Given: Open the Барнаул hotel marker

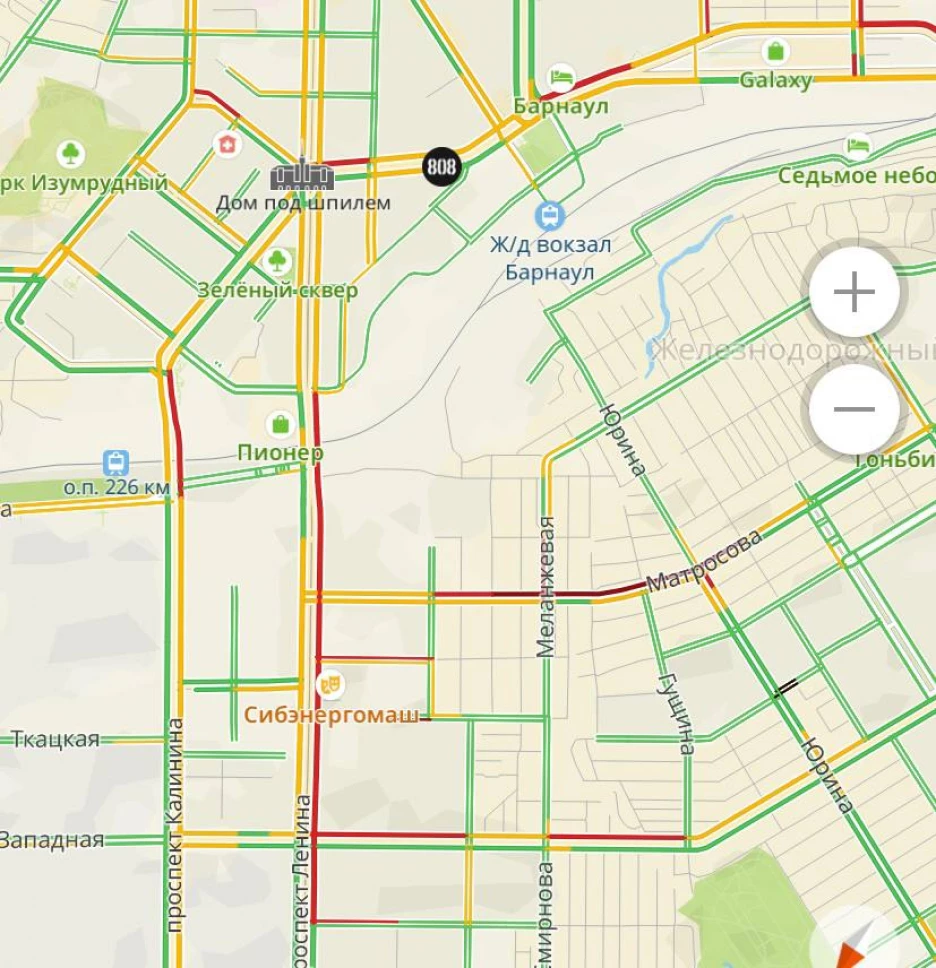Looking at the screenshot, I should (562, 76).
